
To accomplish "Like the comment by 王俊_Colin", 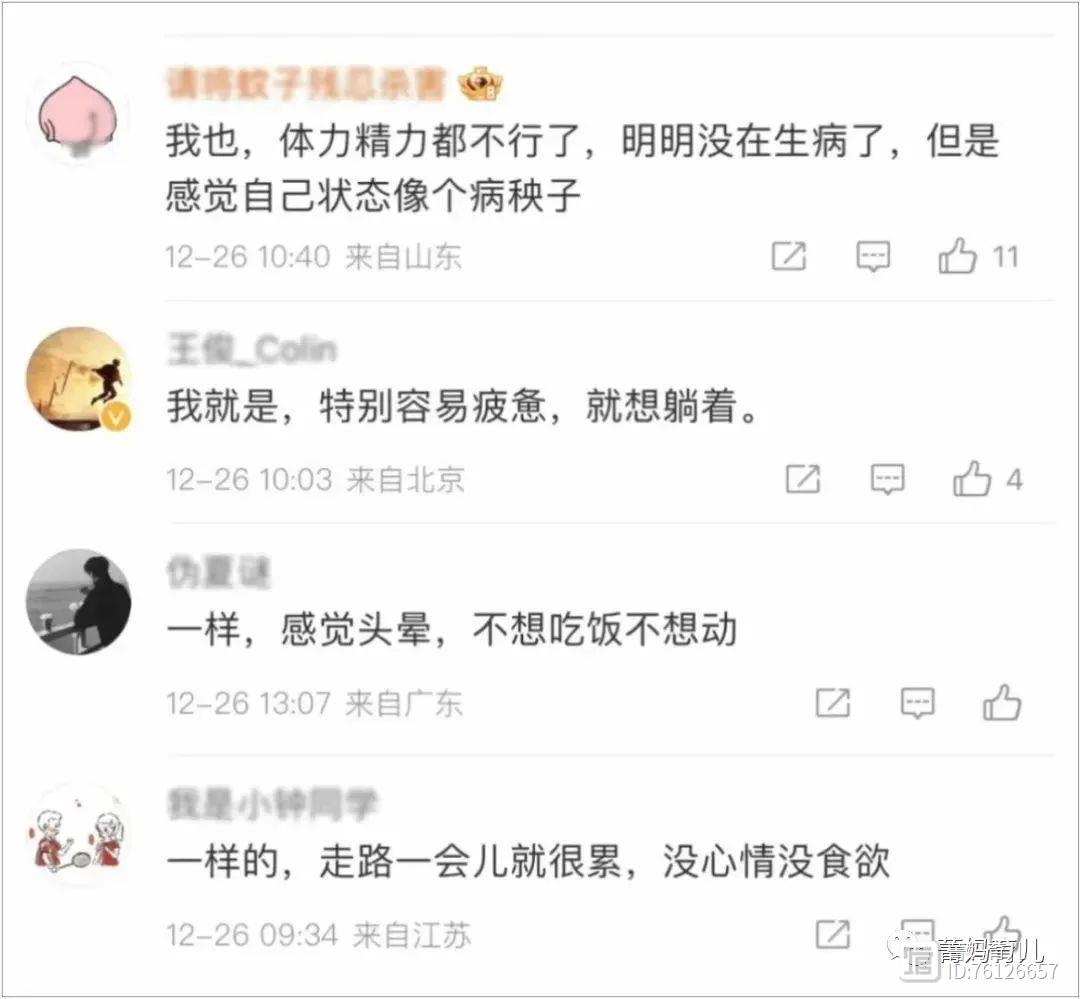I will click(x=972, y=480).
